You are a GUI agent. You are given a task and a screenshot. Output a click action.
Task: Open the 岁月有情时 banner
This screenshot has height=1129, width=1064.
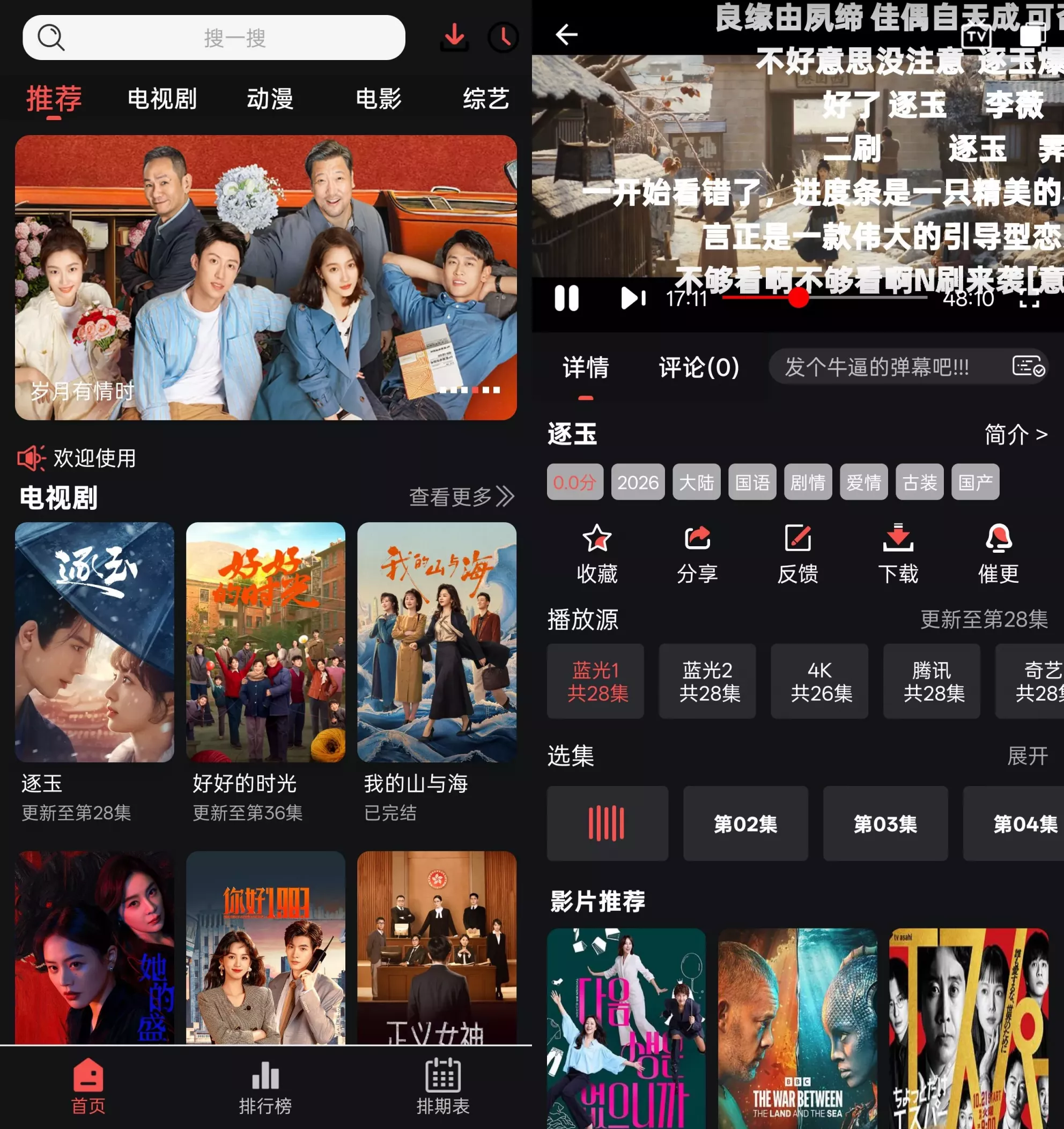pyautogui.click(x=266, y=277)
